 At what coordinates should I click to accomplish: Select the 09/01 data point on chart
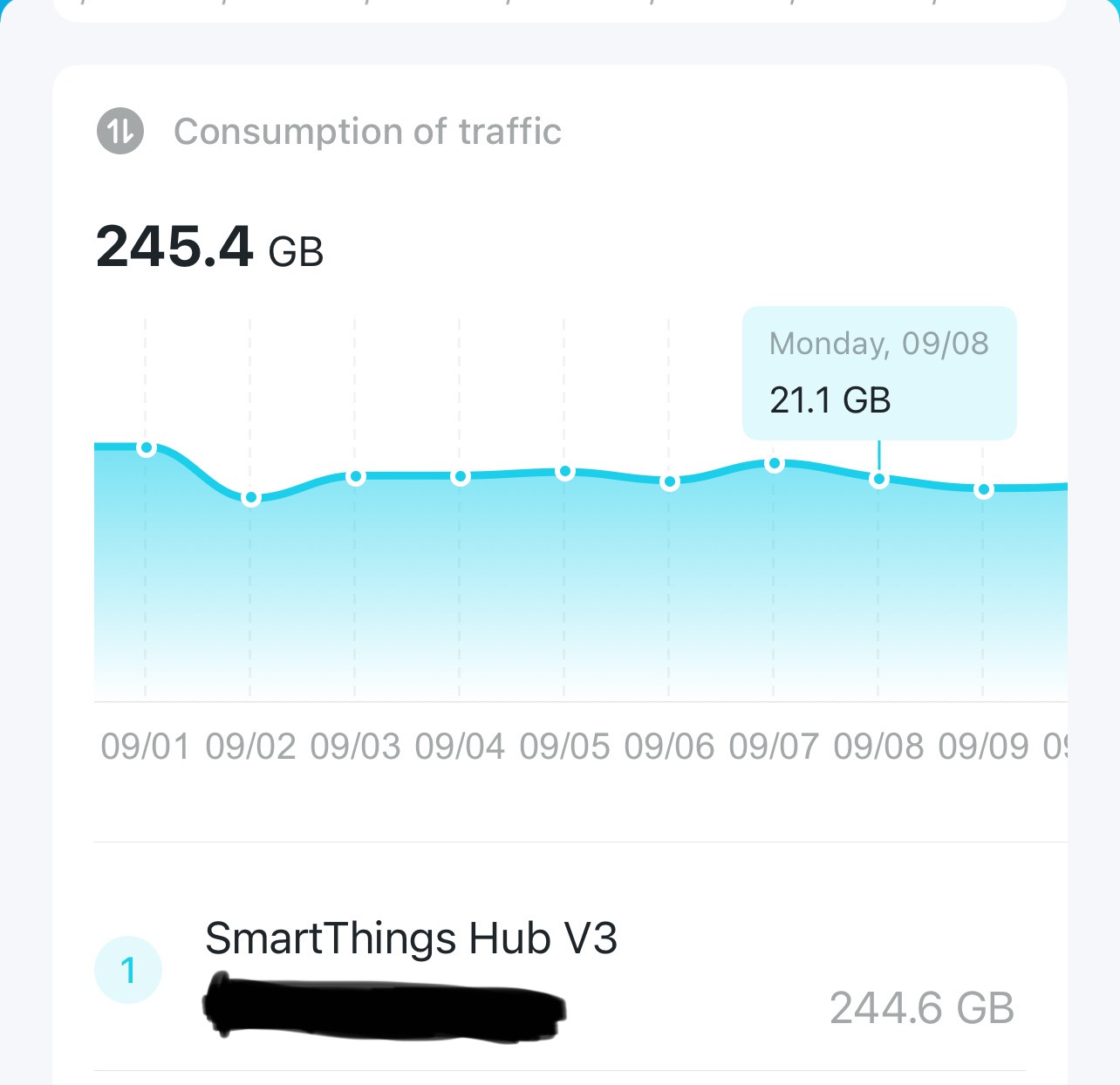[x=147, y=448]
